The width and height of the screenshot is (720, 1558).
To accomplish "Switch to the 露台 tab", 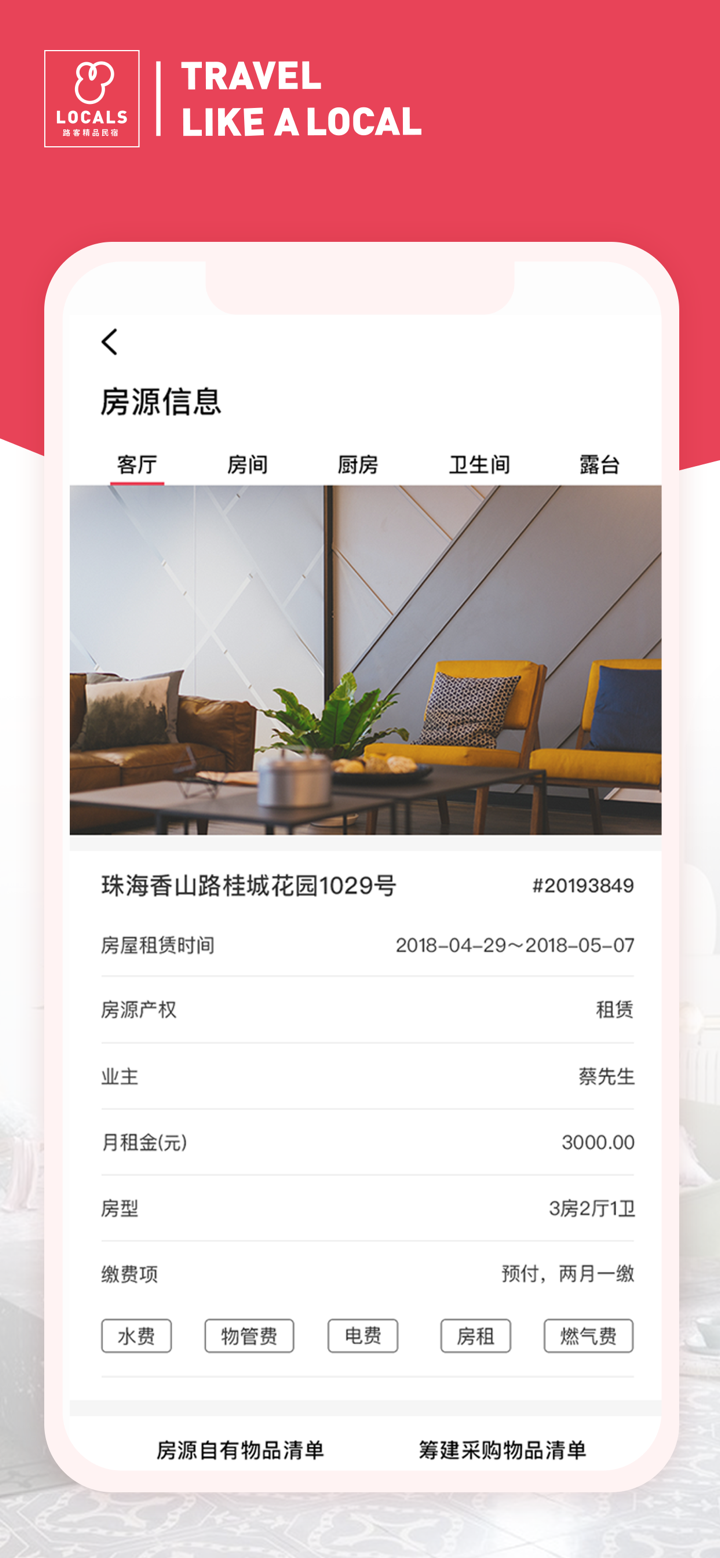I will point(602,463).
